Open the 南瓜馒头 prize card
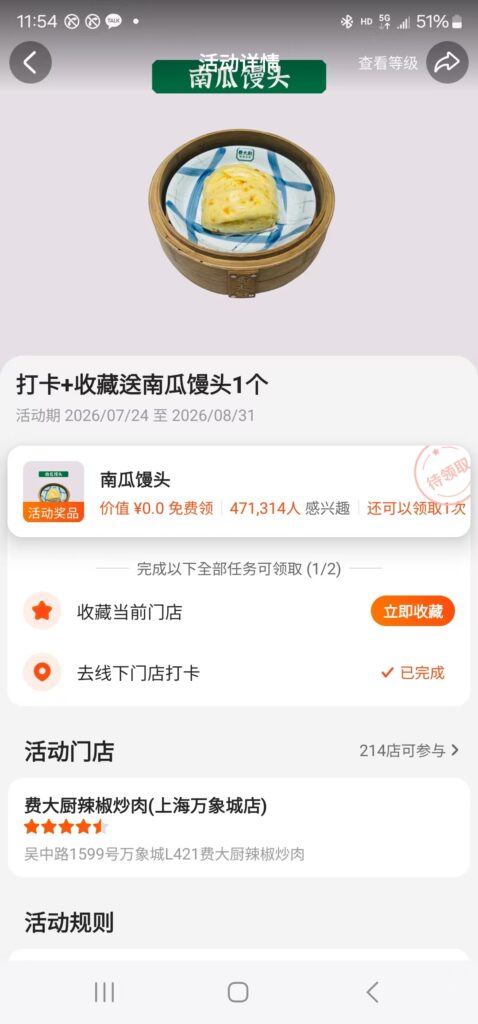 click(239, 492)
